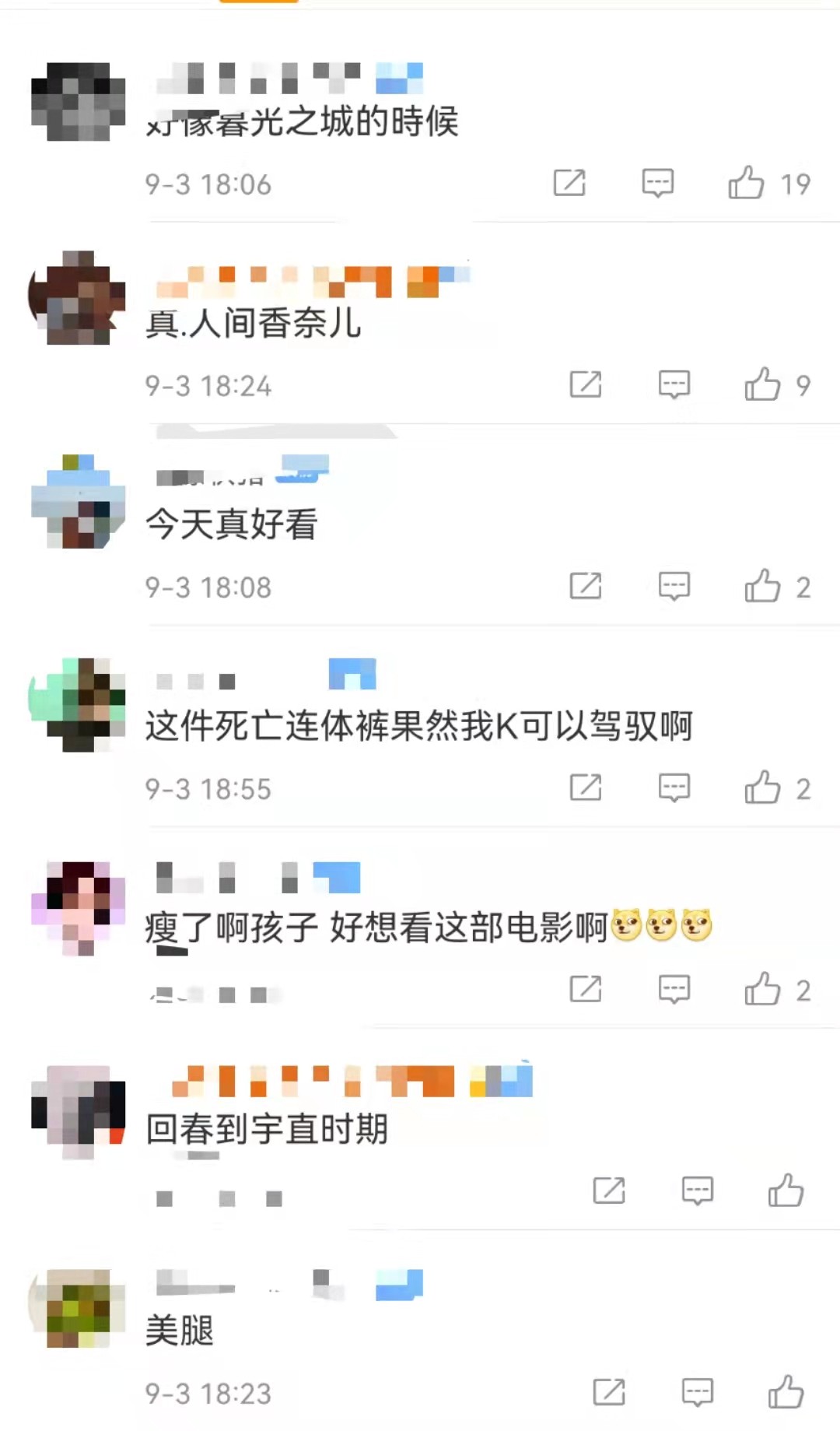Reply to the comment '瘦了啊孩子 好想看这部电影啊'
The height and width of the screenshot is (1431, 840).
pos(674,989)
